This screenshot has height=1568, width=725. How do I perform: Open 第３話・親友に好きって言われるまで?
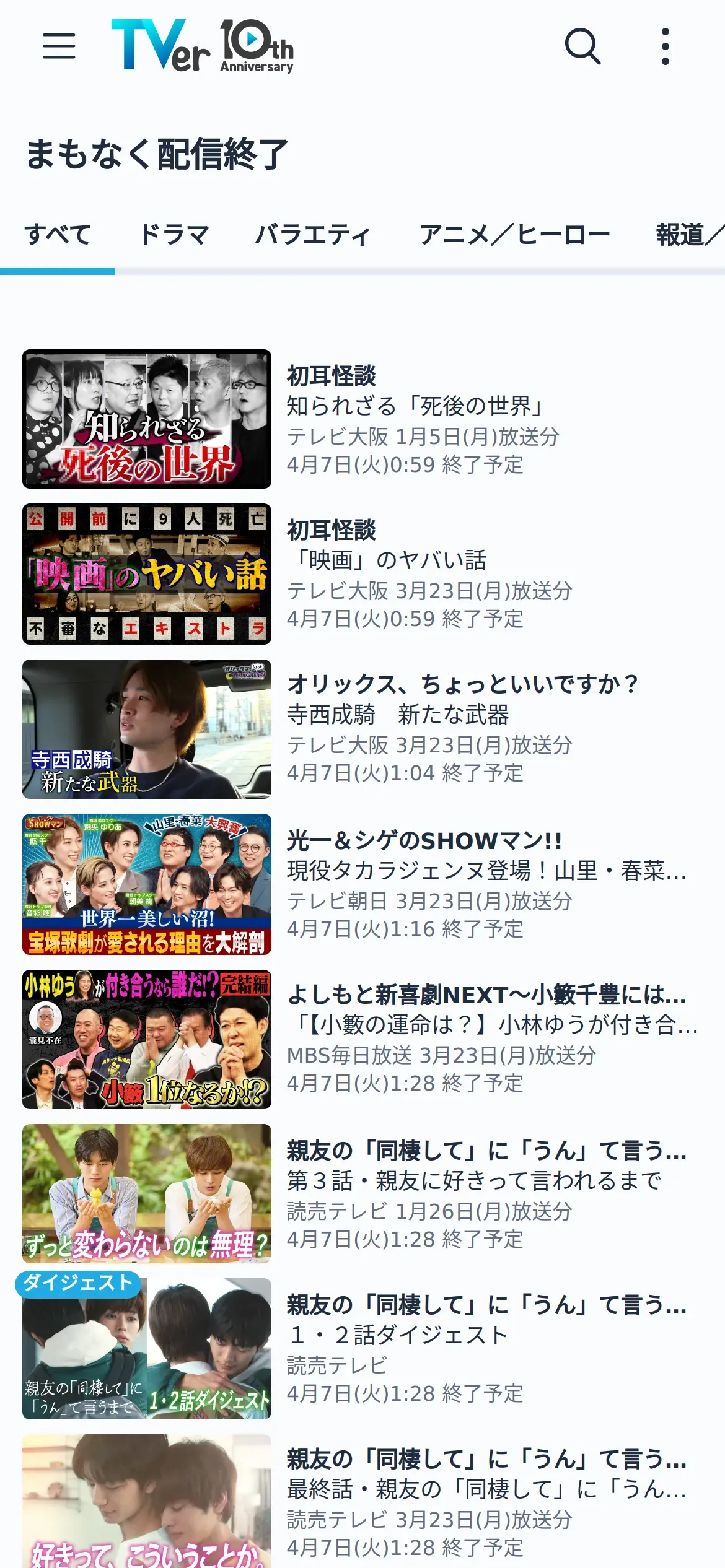[x=147, y=1194]
